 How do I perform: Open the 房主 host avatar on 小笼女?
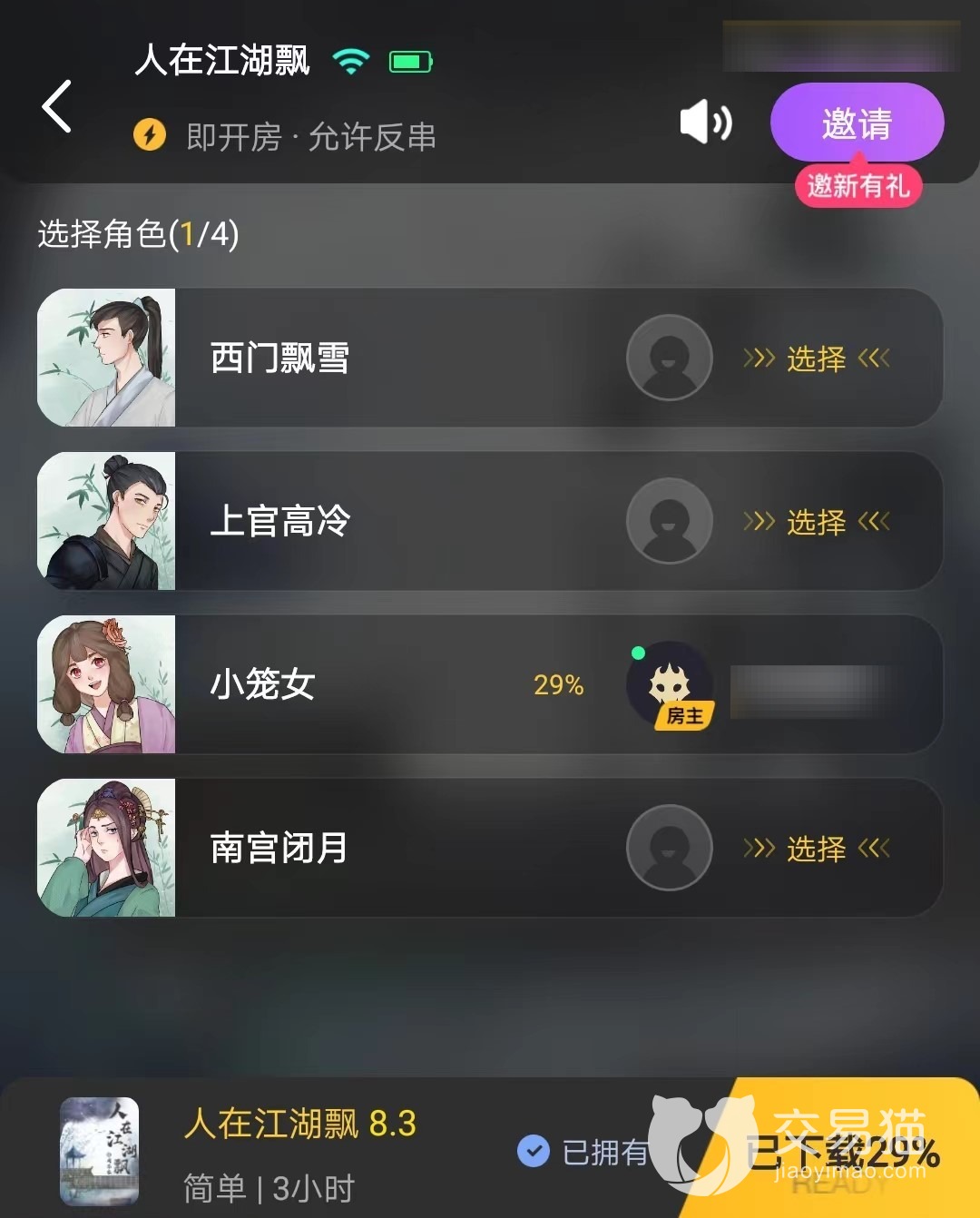pos(670,684)
